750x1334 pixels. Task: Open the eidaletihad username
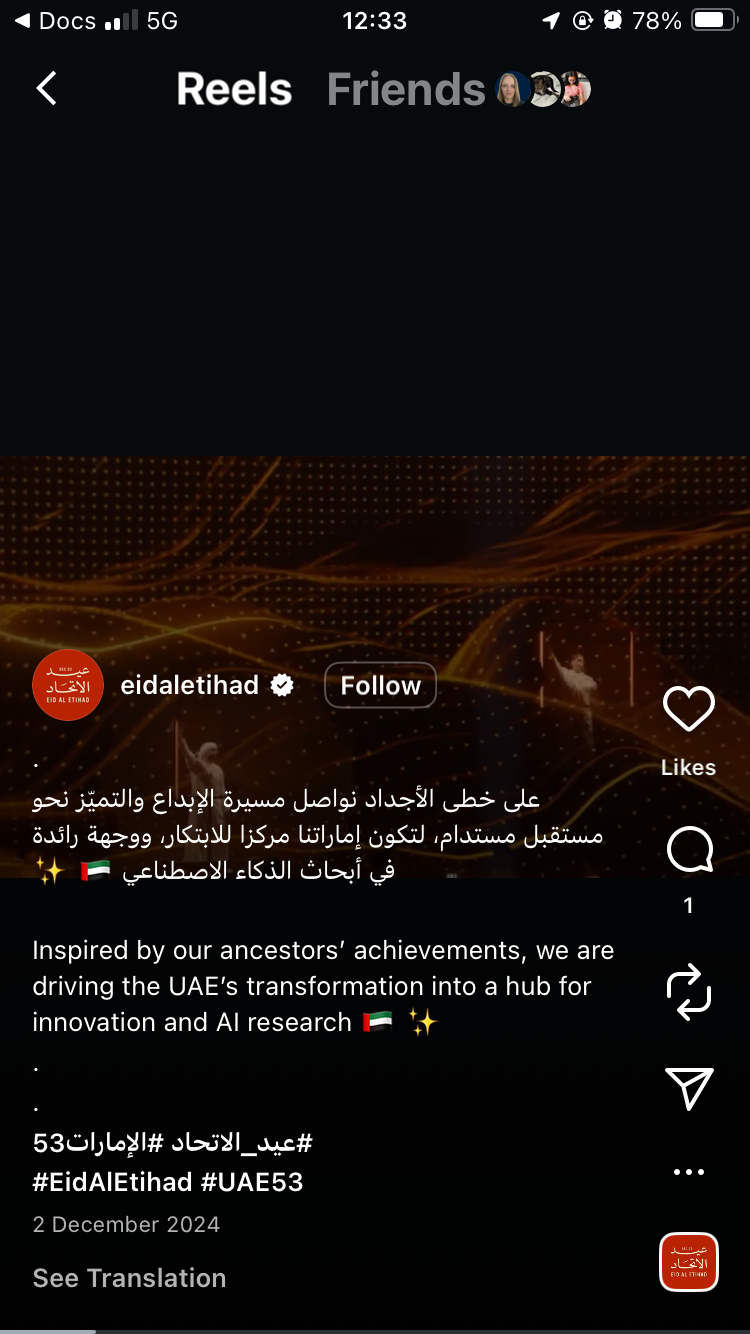190,685
